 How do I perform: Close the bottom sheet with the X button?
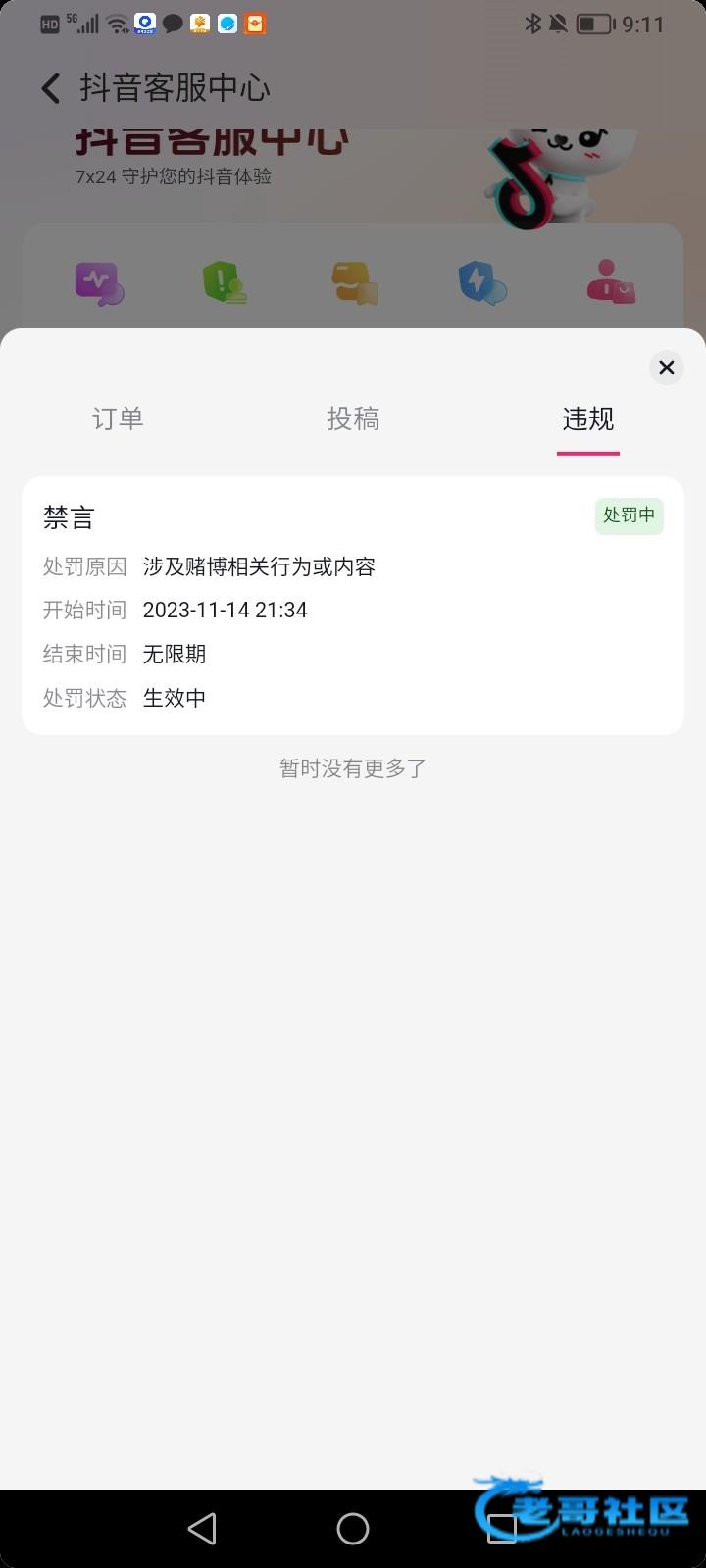666,367
